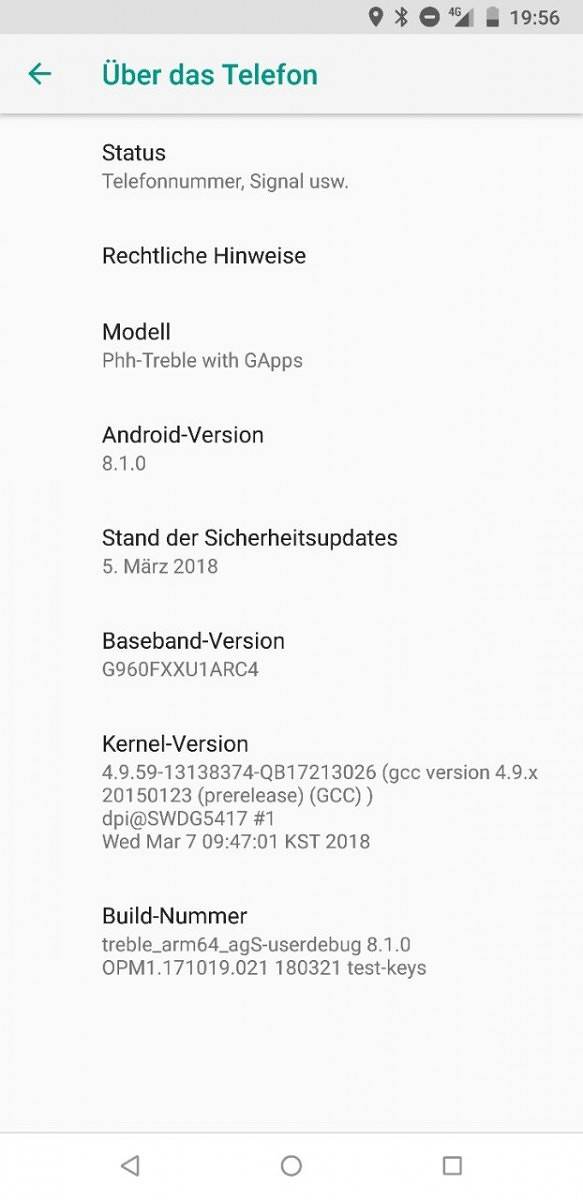Screen dimensions: 583x1200
Task: Go back using the app bar arrow
Action: point(39,74)
